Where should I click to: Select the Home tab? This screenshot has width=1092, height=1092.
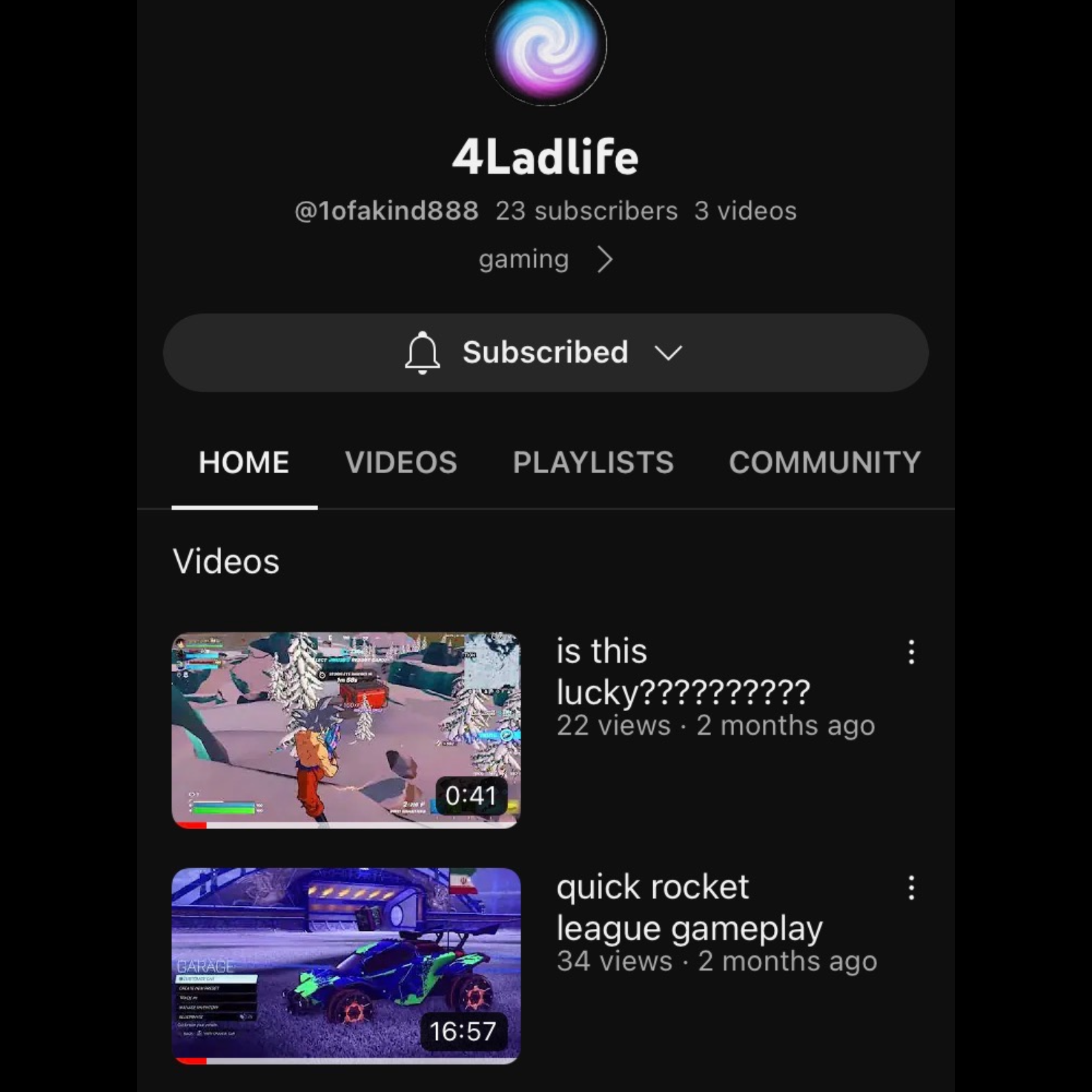[244, 462]
